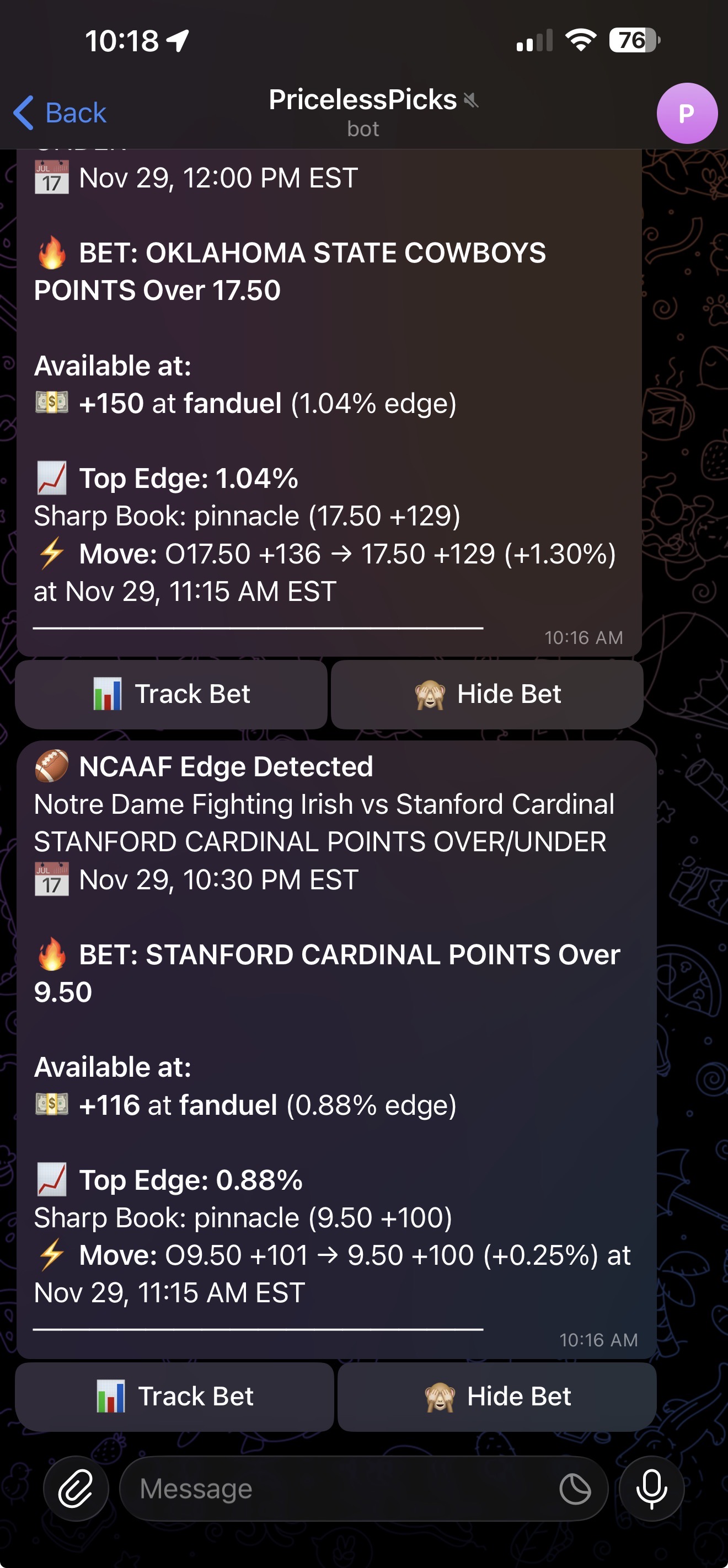728x1568 pixels.
Task: Go back to the chat list
Action: pos(60,113)
